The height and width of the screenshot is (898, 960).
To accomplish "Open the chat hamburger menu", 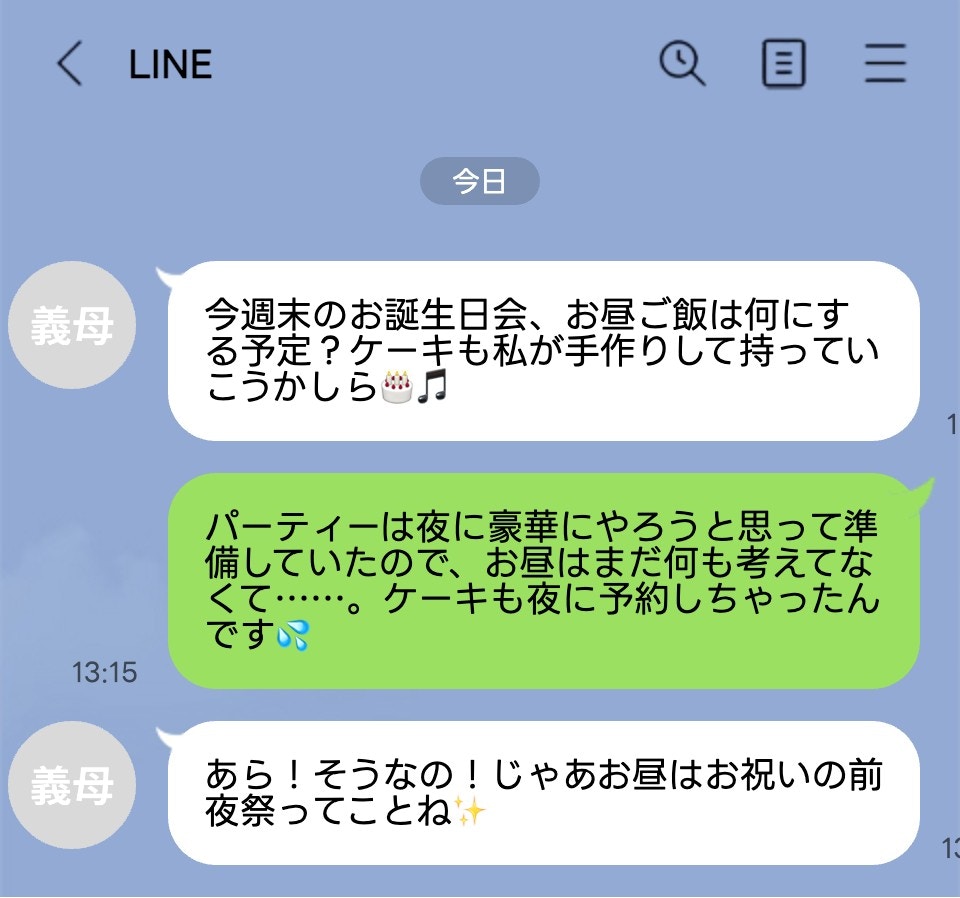I will coord(885,65).
